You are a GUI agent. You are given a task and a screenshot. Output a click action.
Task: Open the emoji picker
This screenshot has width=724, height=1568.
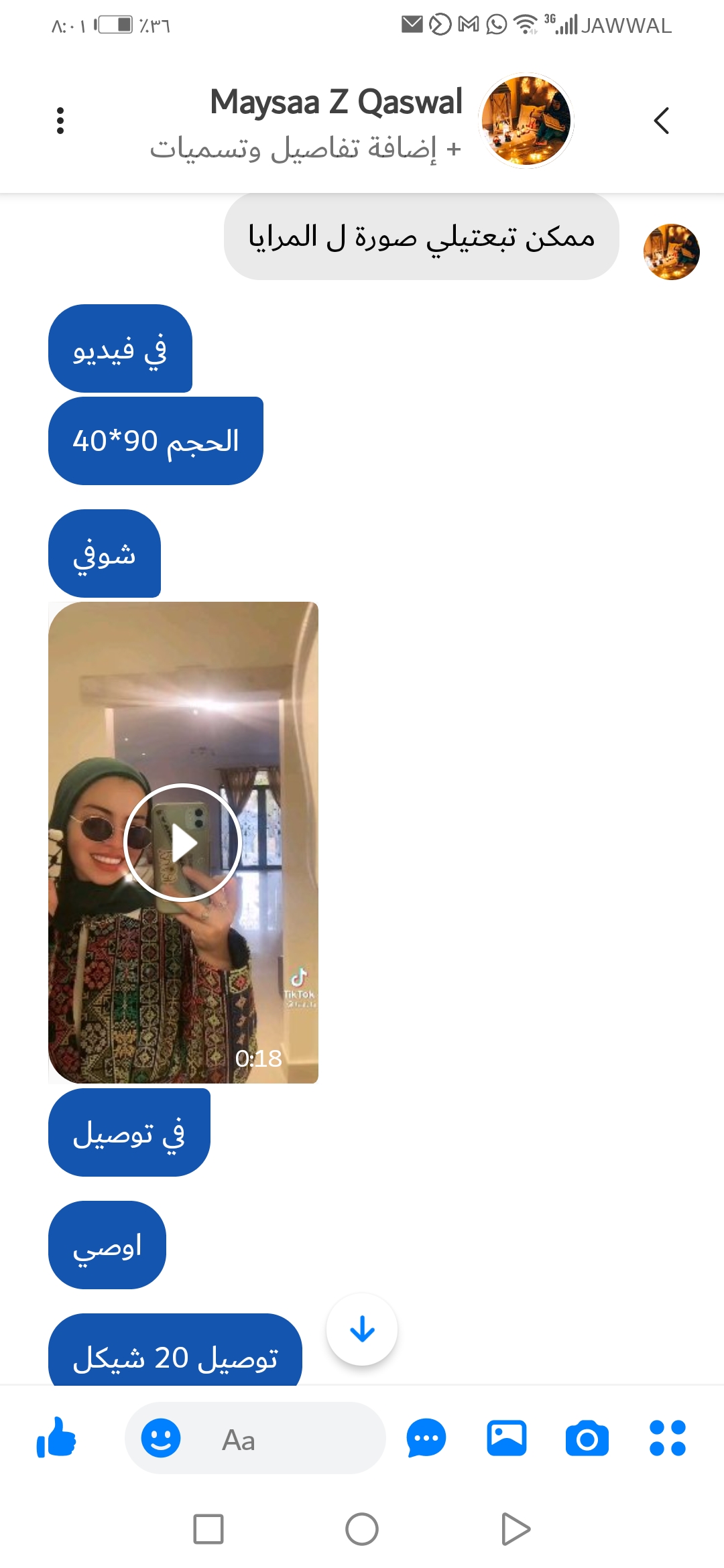point(161,1438)
